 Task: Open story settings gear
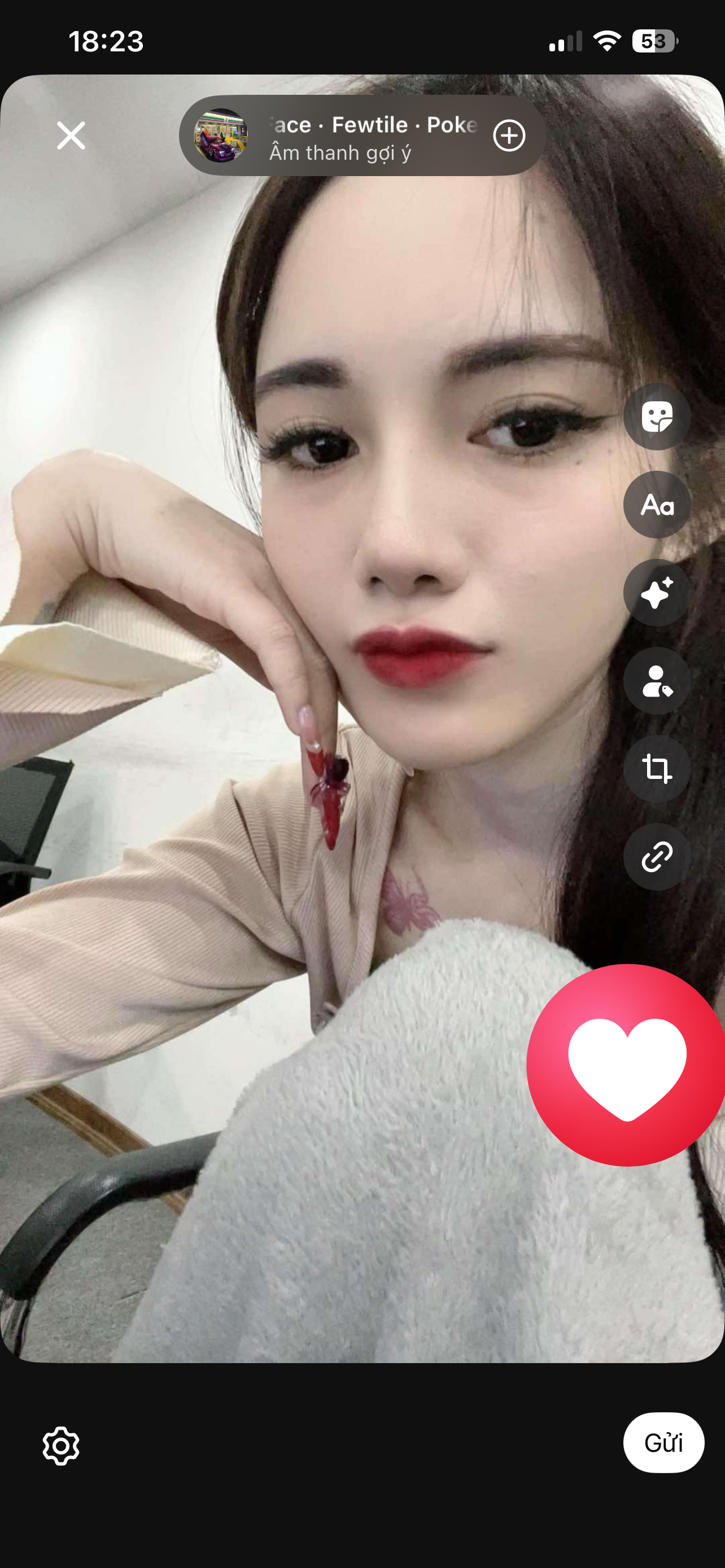point(61,1446)
